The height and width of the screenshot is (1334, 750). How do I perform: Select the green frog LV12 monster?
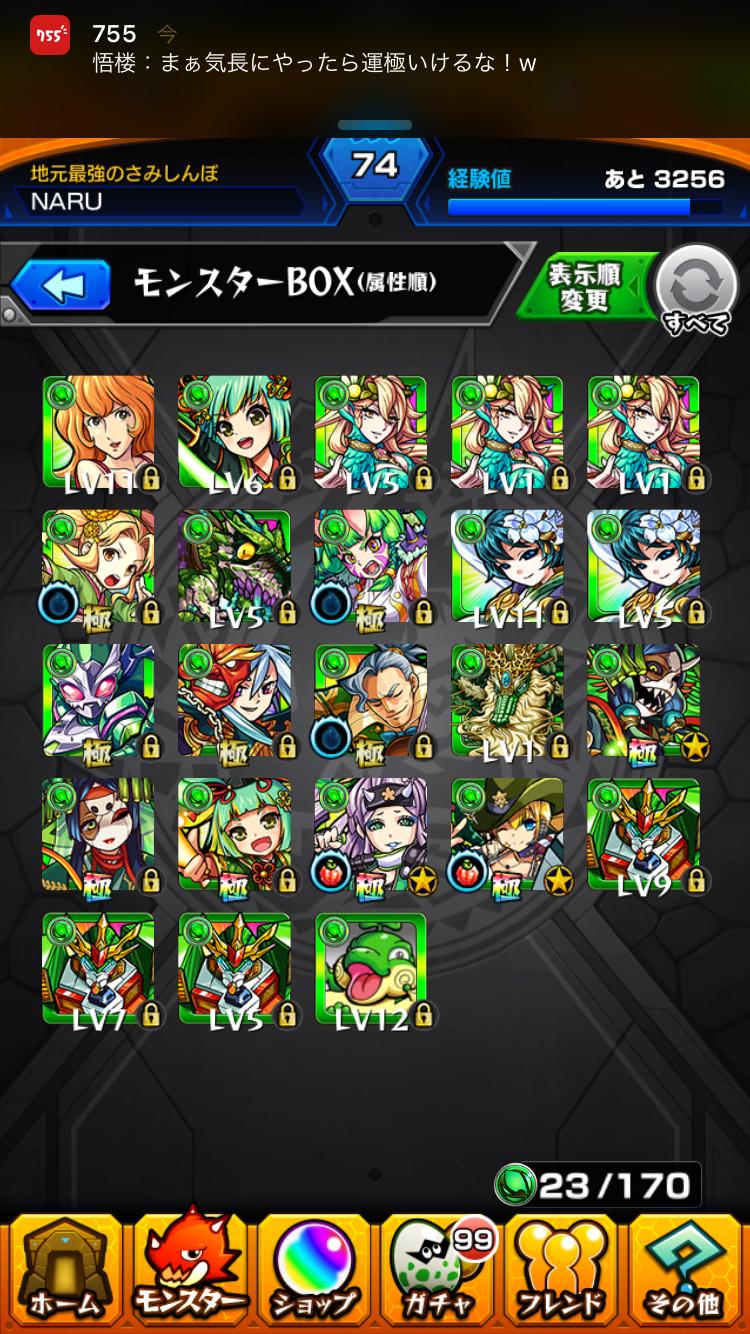(370, 968)
